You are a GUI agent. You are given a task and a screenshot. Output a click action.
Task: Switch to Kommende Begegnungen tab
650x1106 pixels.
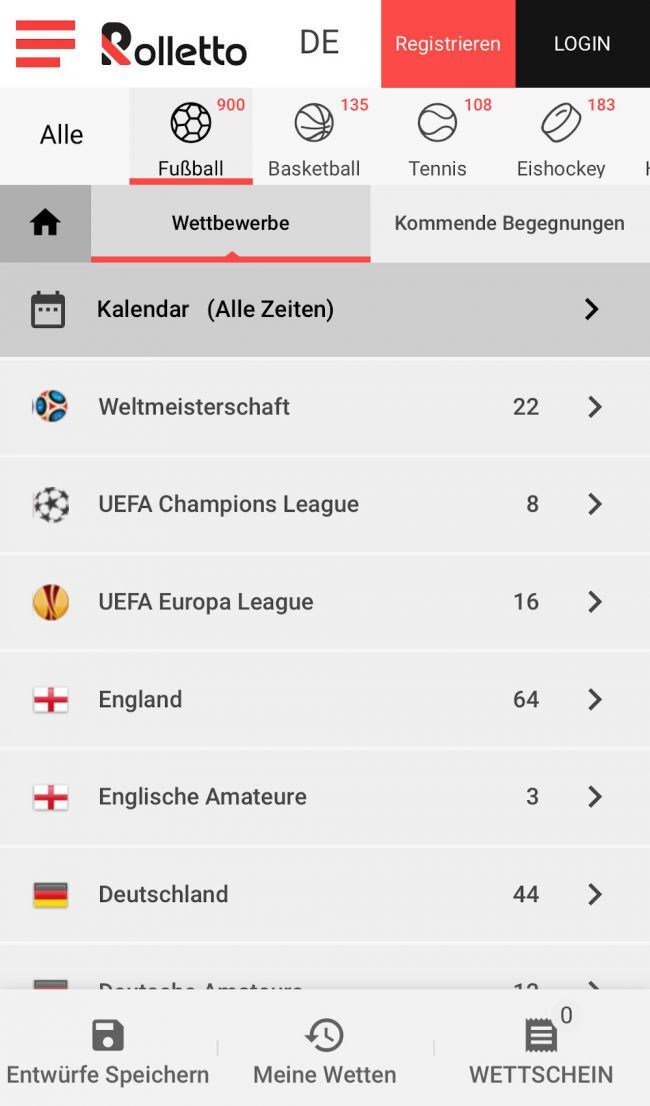pos(509,223)
